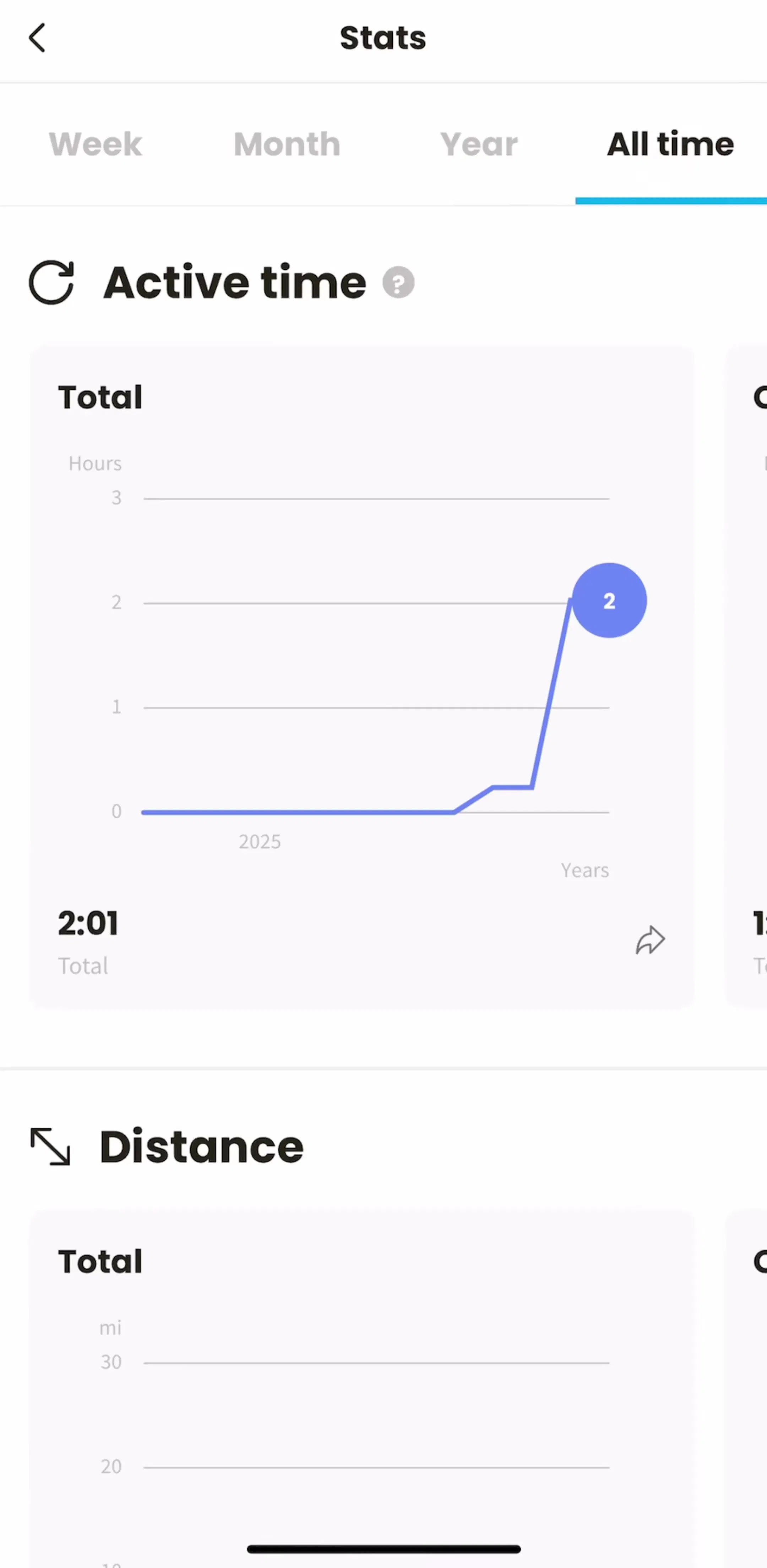Switch to the Month tab
The width and height of the screenshot is (767, 1568).
point(287,144)
